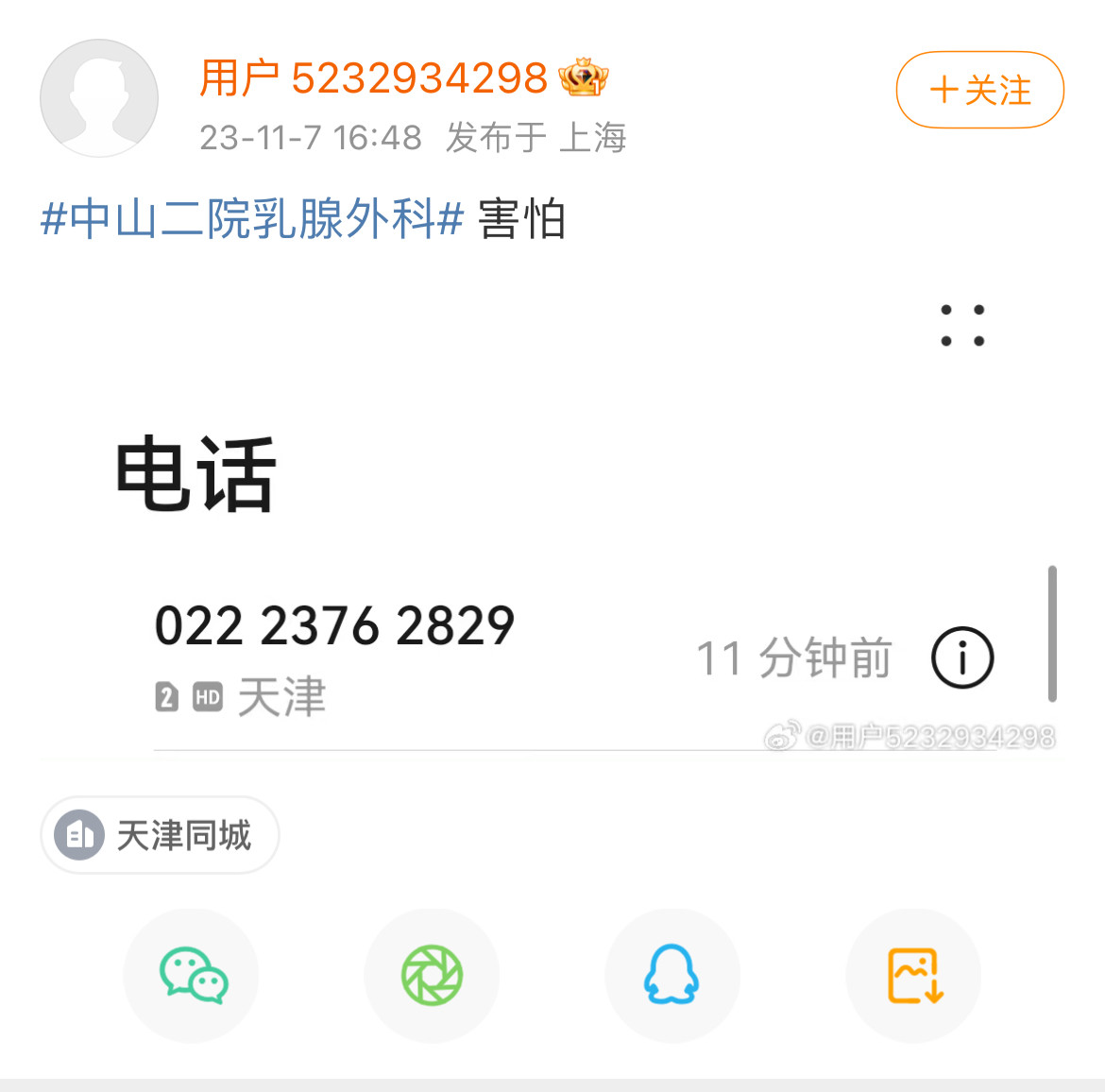Open the #中山二院乳腺外科# hashtag topic
Image resolution: width=1105 pixels, height=1092 pixels.
252,219
